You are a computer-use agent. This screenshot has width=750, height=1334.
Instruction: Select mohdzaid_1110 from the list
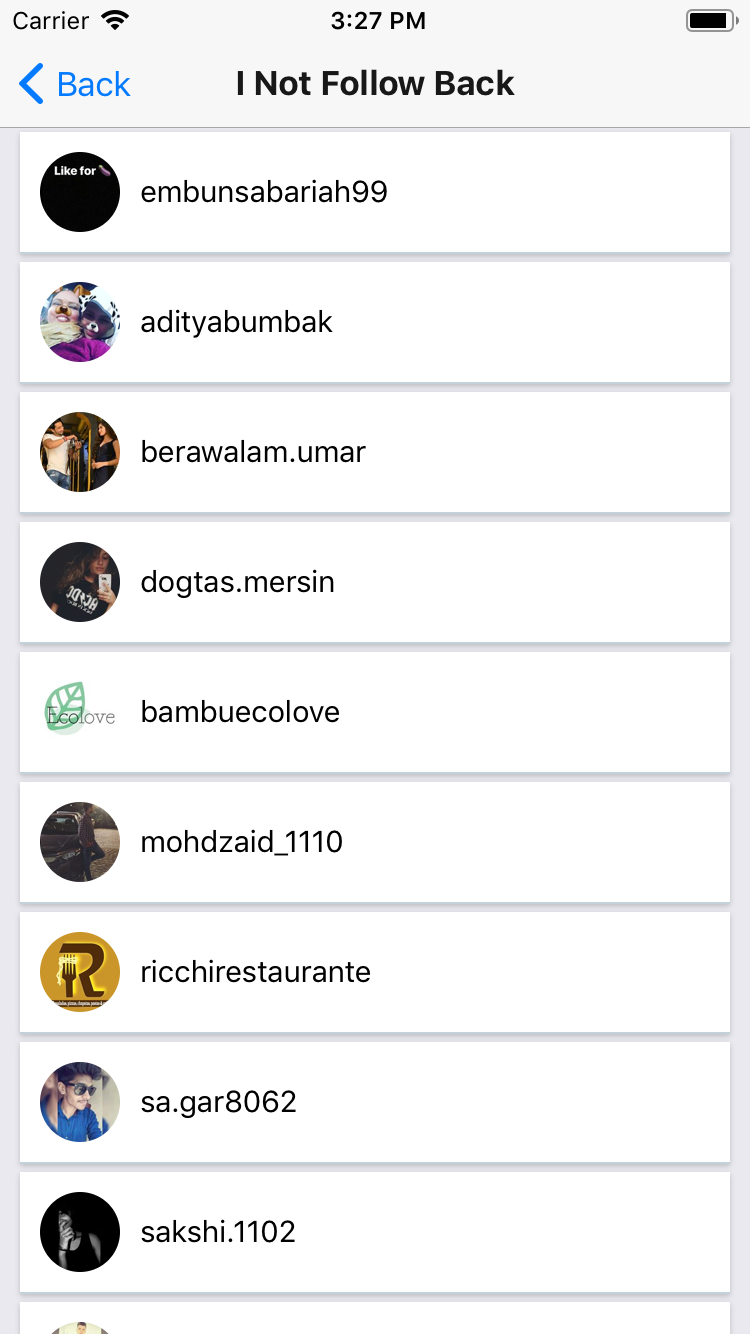pos(374,842)
